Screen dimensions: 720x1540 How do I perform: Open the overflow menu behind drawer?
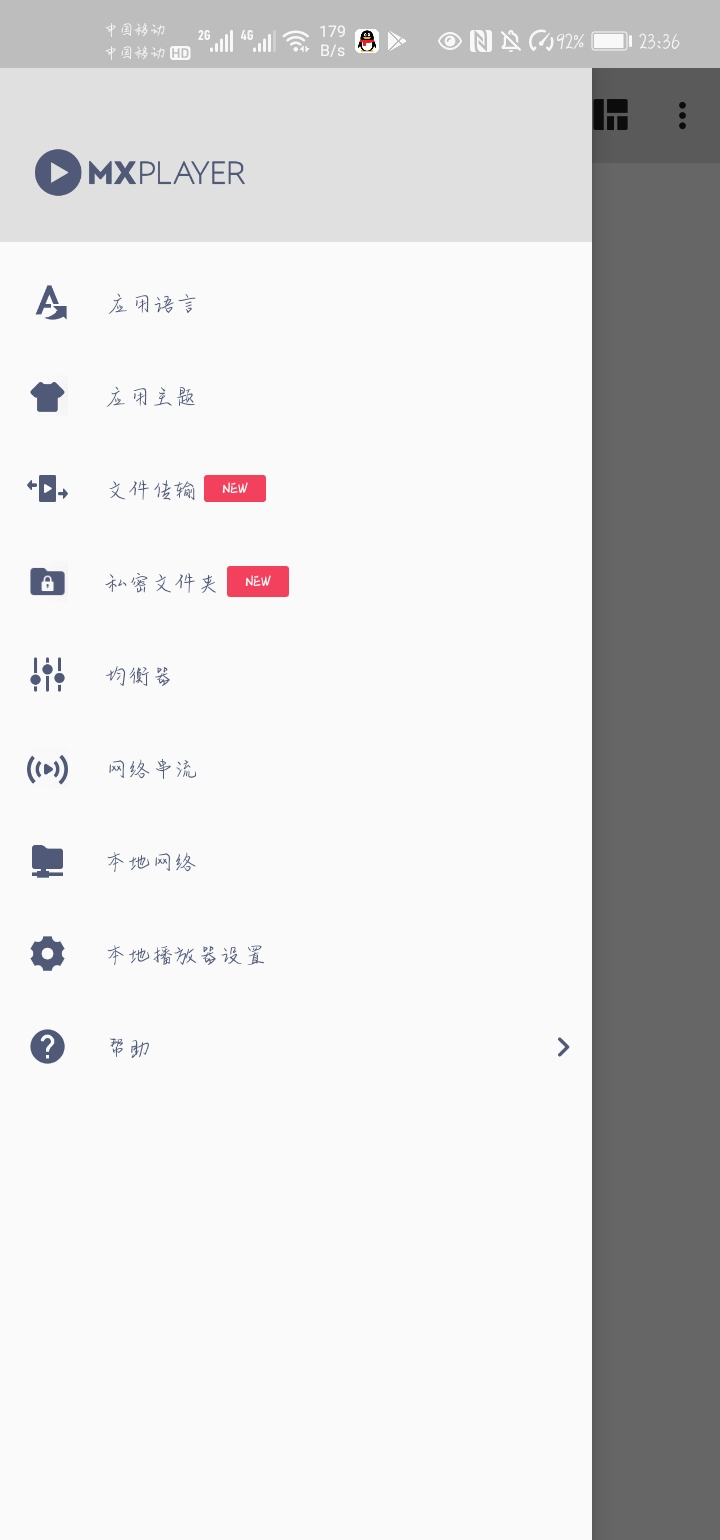[x=682, y=115]
